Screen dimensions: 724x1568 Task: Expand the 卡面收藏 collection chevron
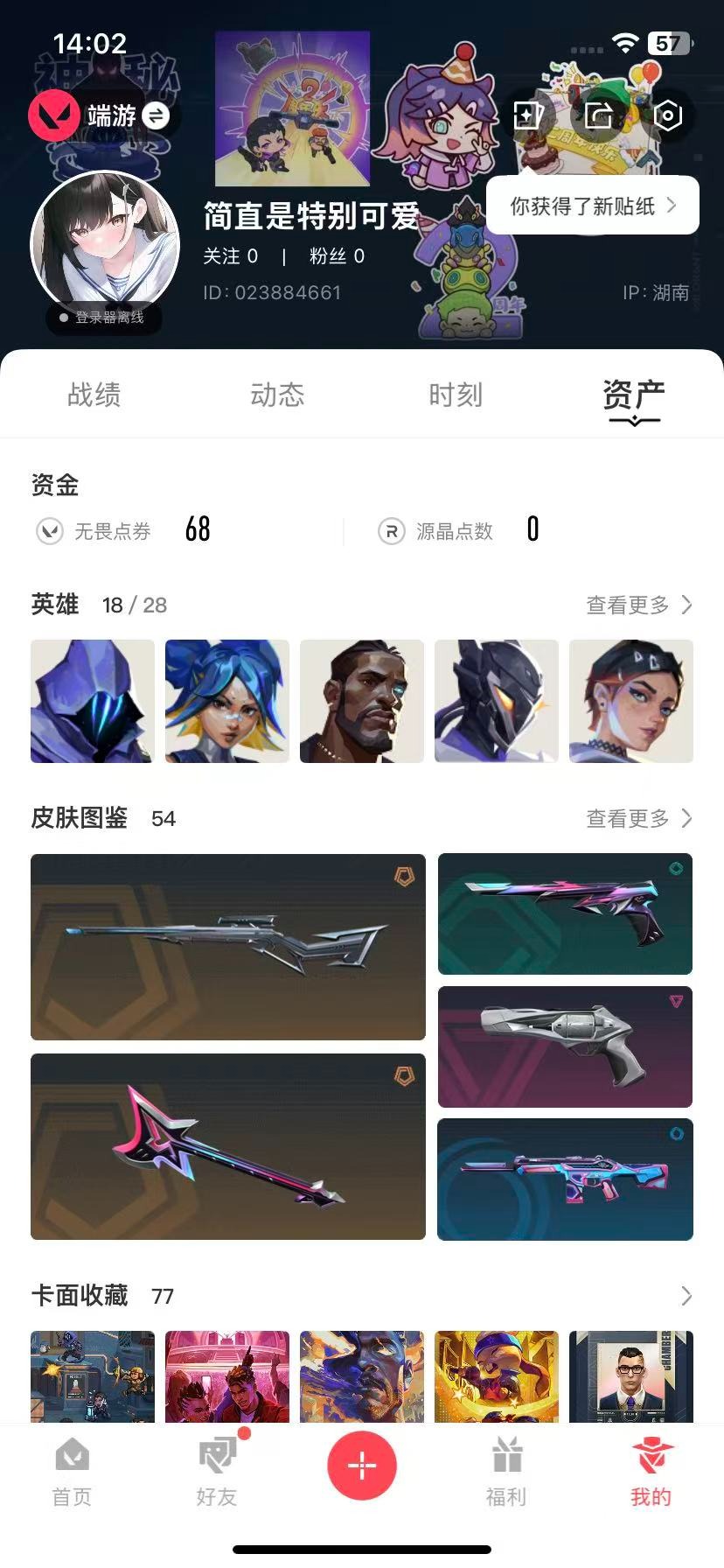pyautogui.click(x=686, y=1296)
